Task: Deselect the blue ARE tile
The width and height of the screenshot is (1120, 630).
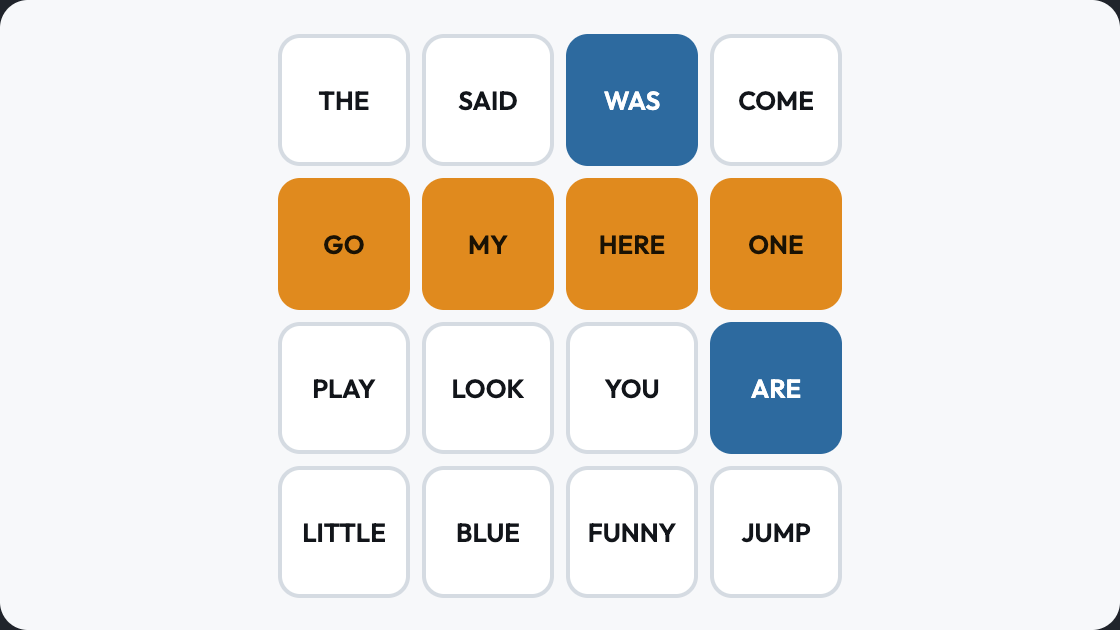Action: (x=776, y=388)
